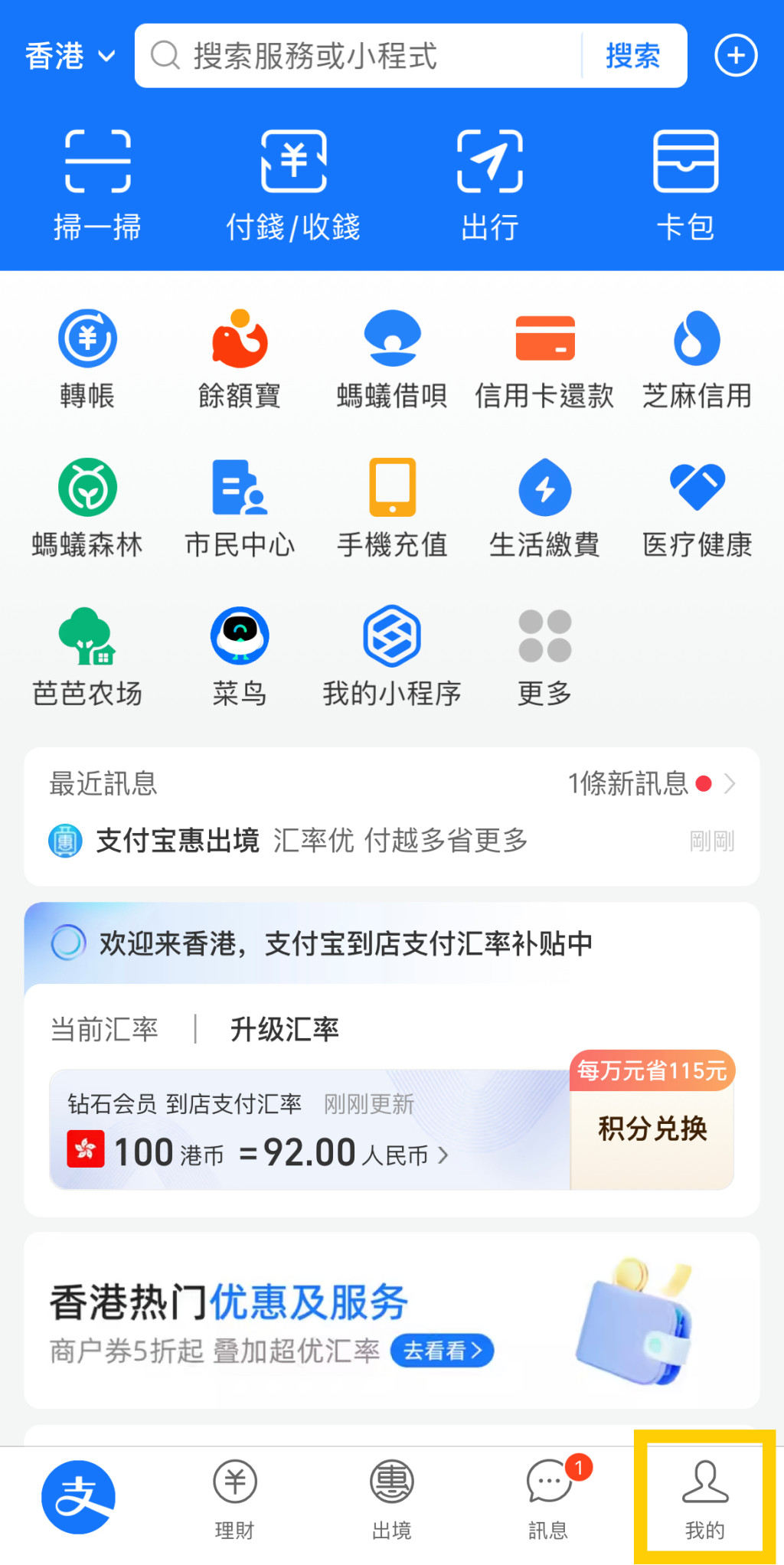Launch 螞蟻森林
The image size is (784, 1565).
pos(87,507)
